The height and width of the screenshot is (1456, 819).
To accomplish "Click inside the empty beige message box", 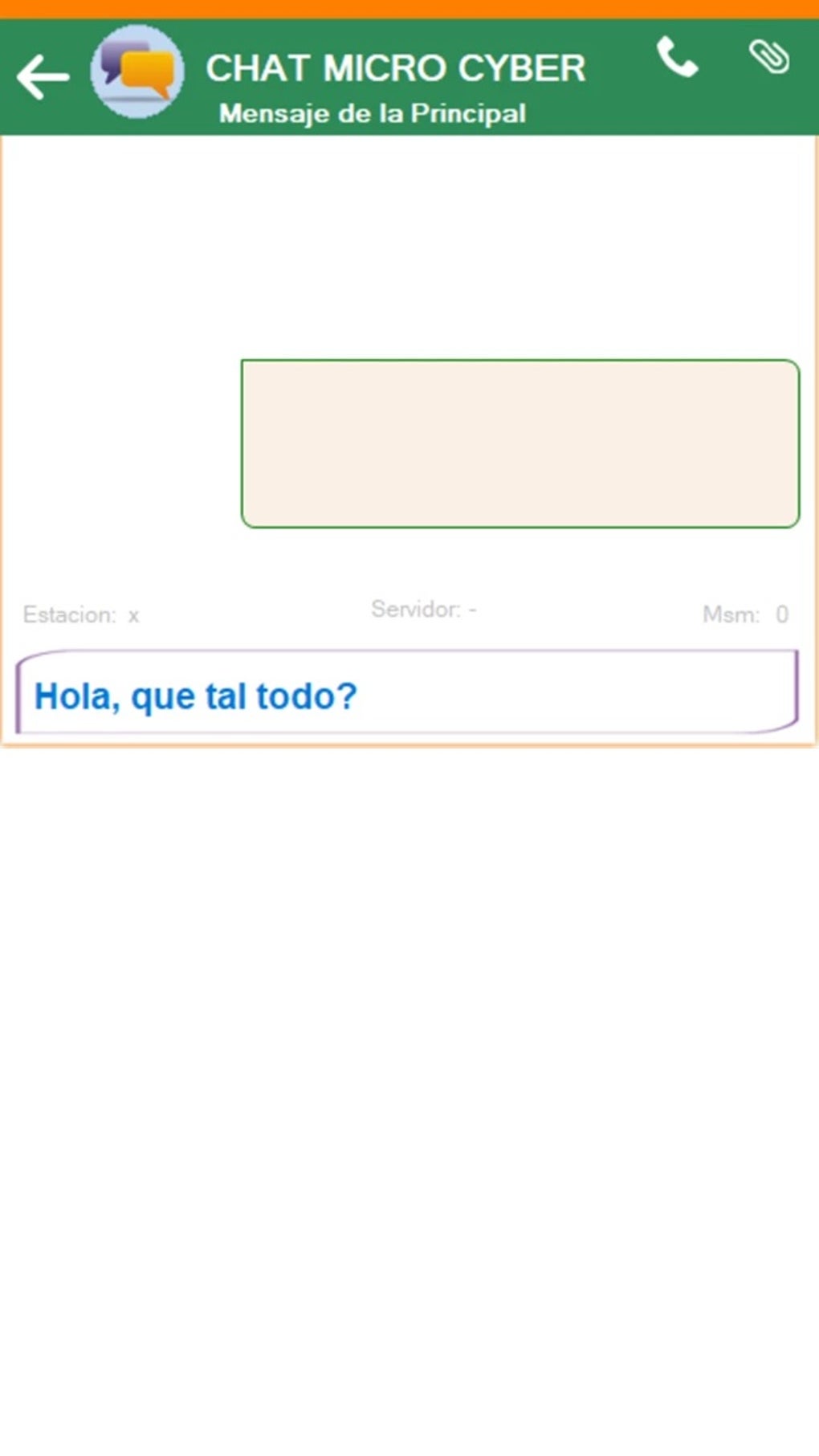I will [x=520, y=443].
